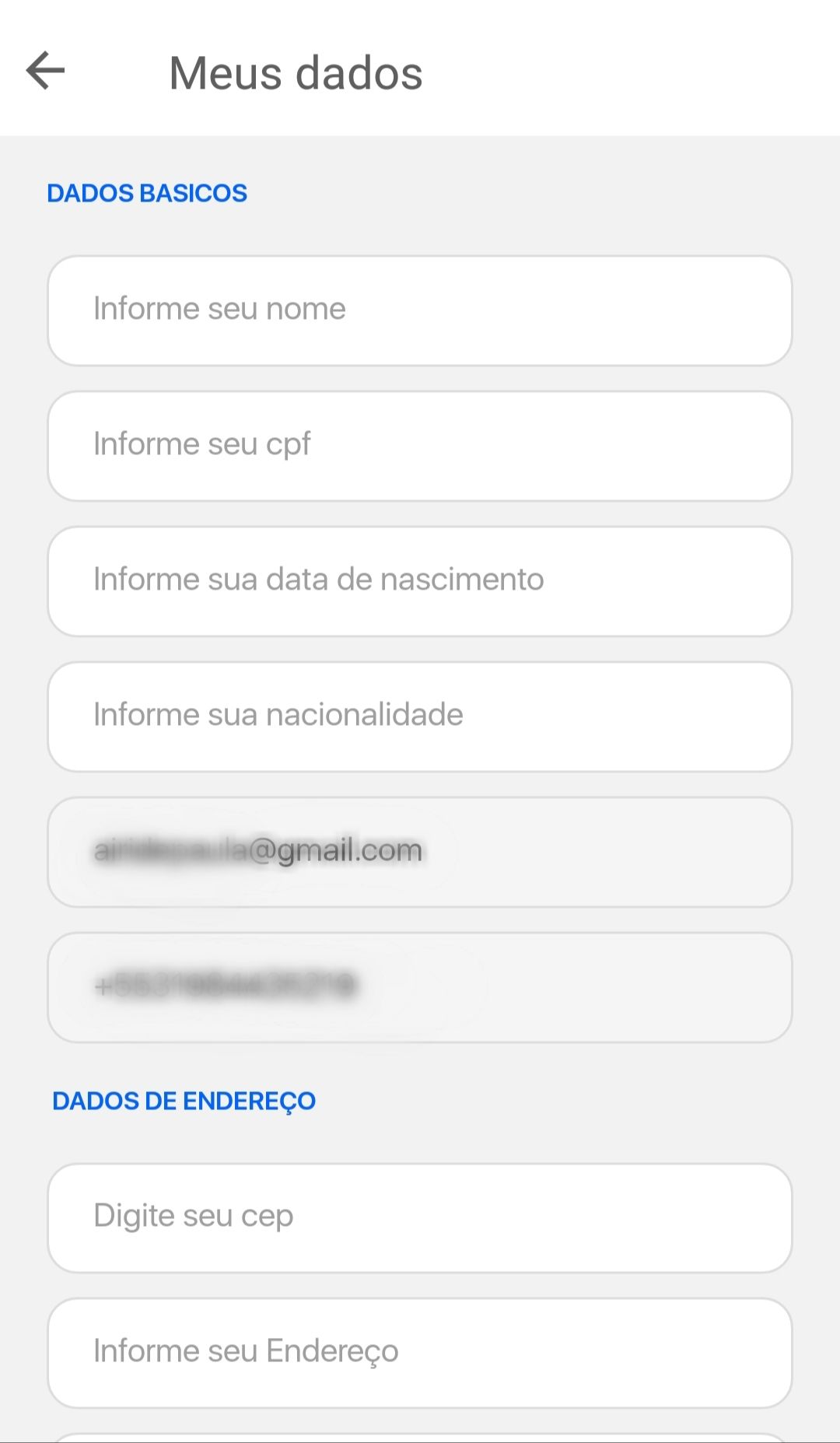840x1443 pixels.
Task: Go back from Meus dados
Action: click(x=45, y=71)
